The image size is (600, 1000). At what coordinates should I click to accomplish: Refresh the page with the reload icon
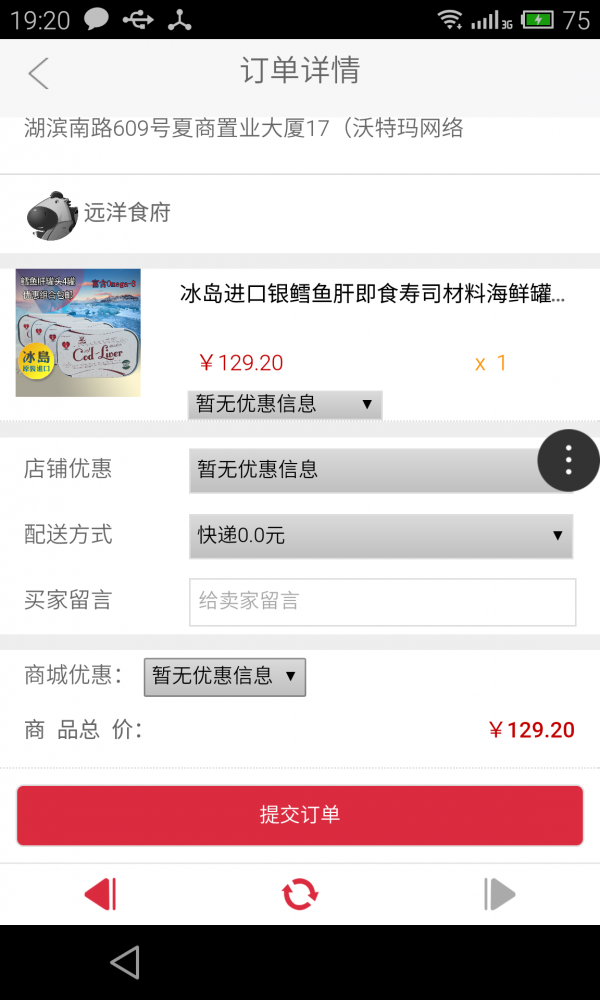(x=300, y=894)
